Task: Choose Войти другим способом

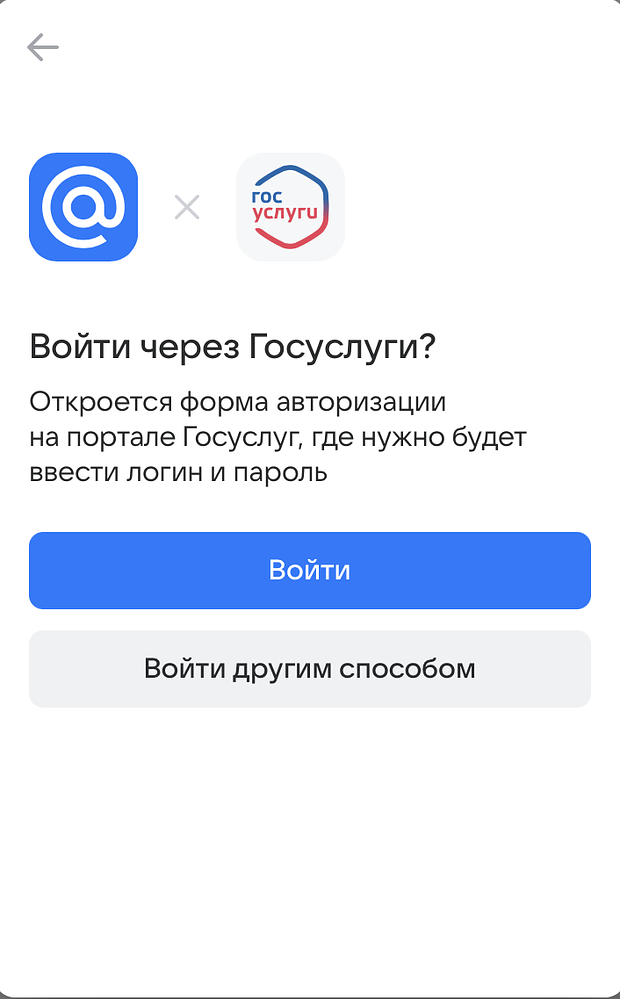Action: point(309,669)
